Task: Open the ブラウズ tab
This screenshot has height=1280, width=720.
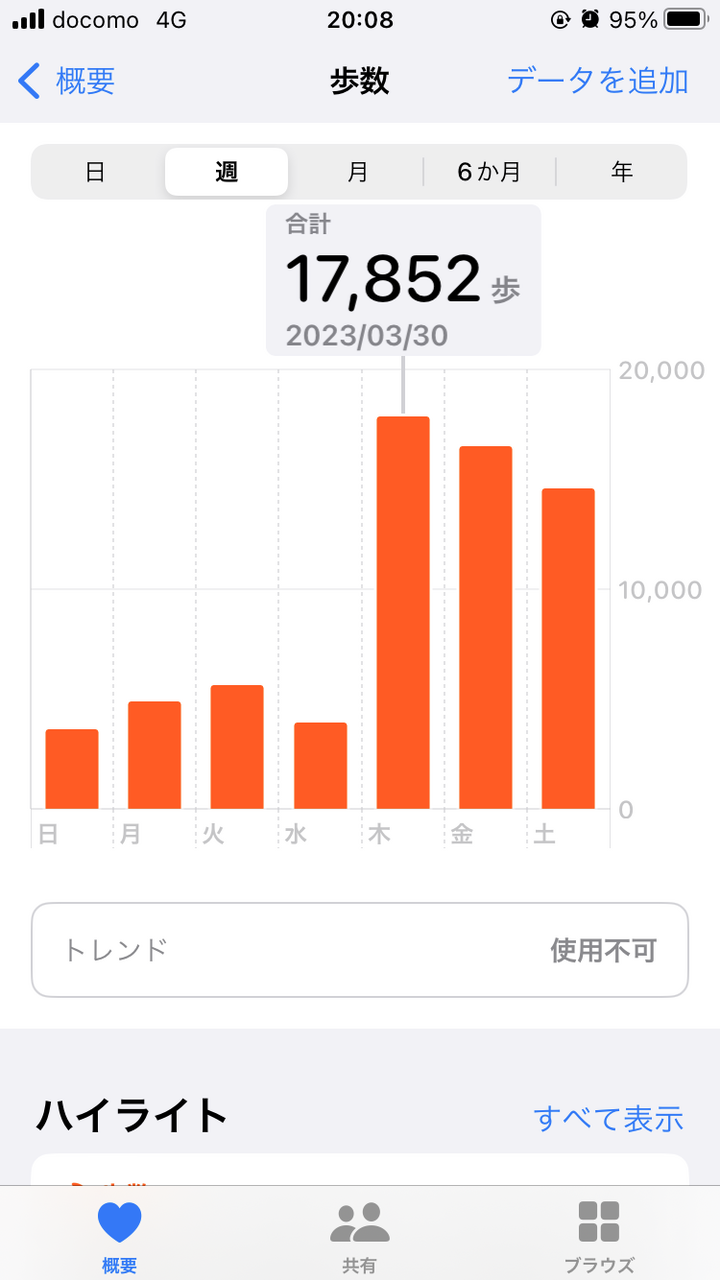Action: click(x=599, y=1236)
